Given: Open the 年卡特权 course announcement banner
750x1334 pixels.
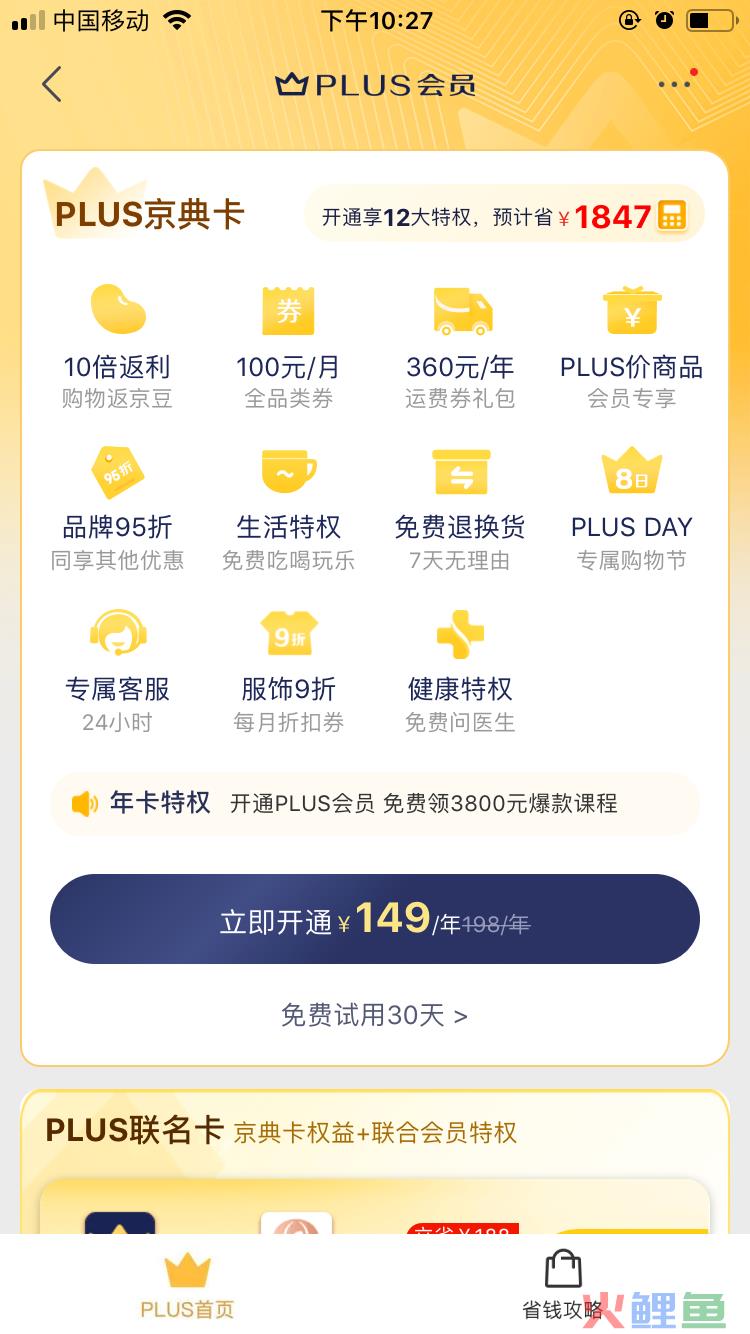Looking at the screenshot, I should 375,803.
